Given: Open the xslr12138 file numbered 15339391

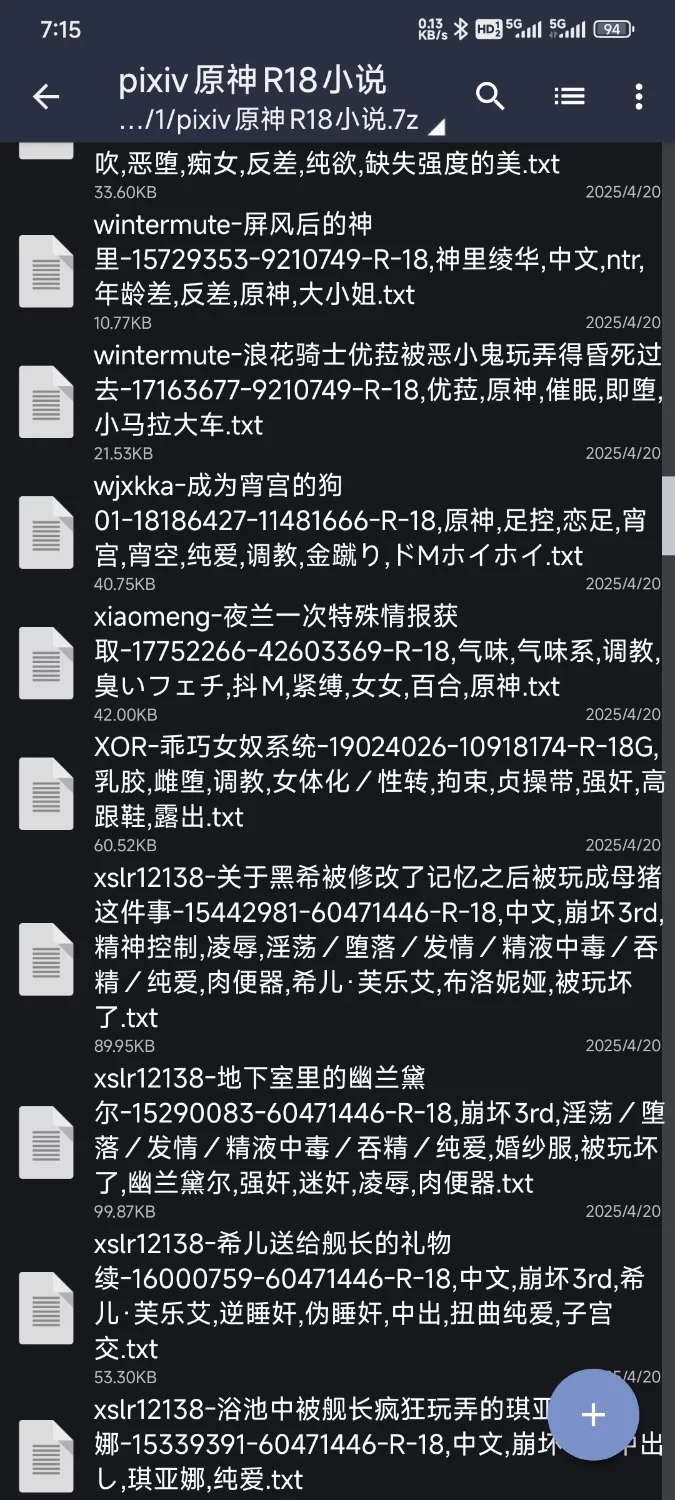Looking at the screenshot, I should coord(300,1444).
